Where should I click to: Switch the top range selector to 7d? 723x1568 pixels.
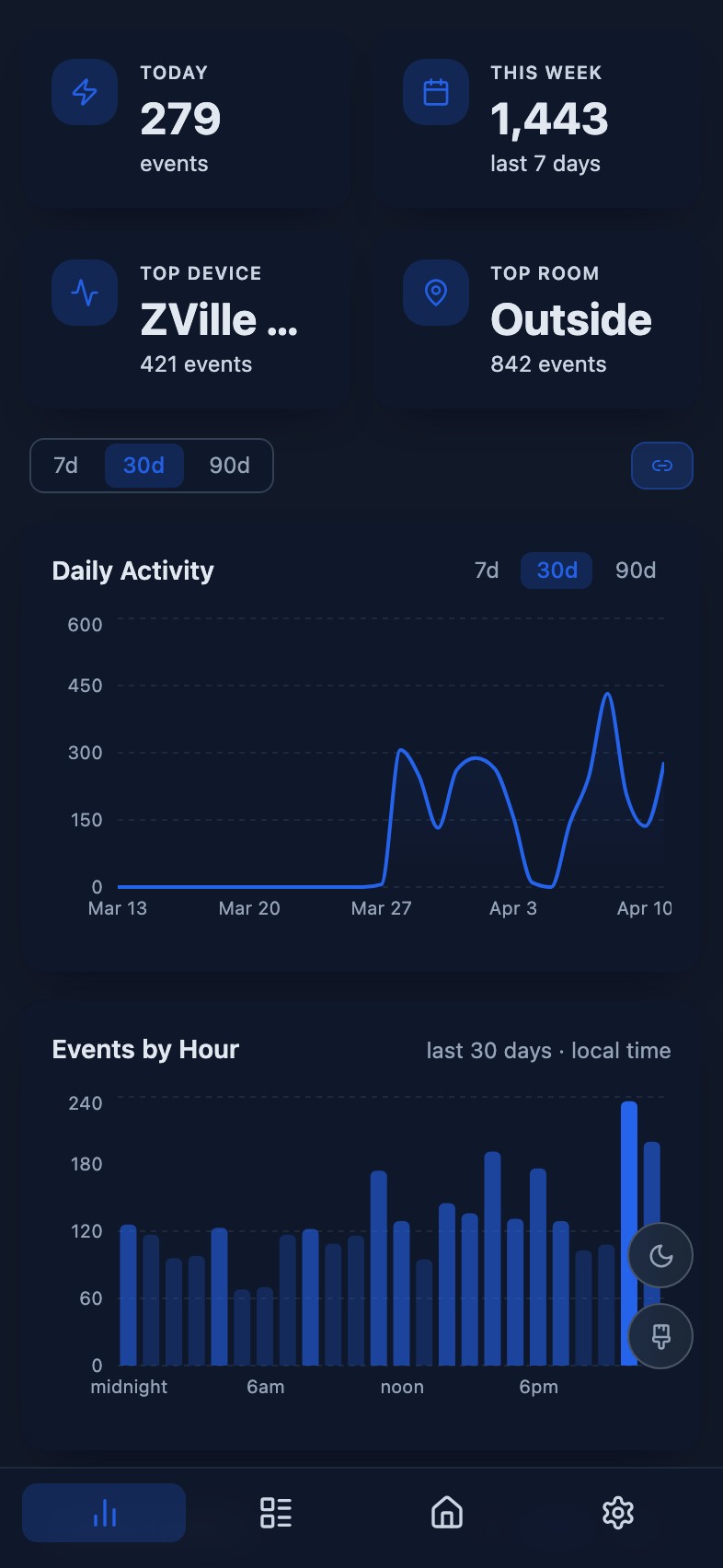point(65,466)
